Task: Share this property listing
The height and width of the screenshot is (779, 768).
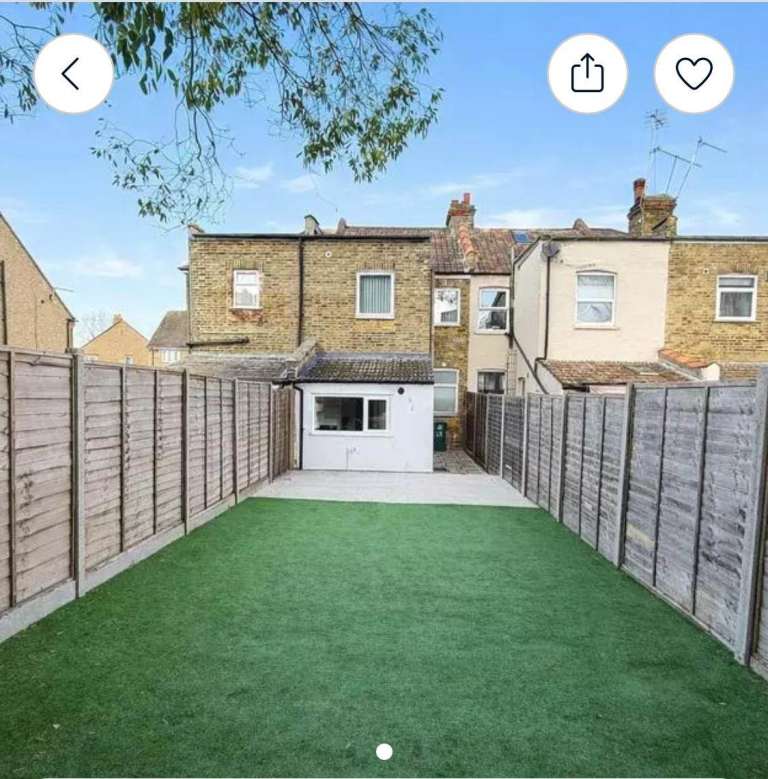Action: tap(587, 74)
